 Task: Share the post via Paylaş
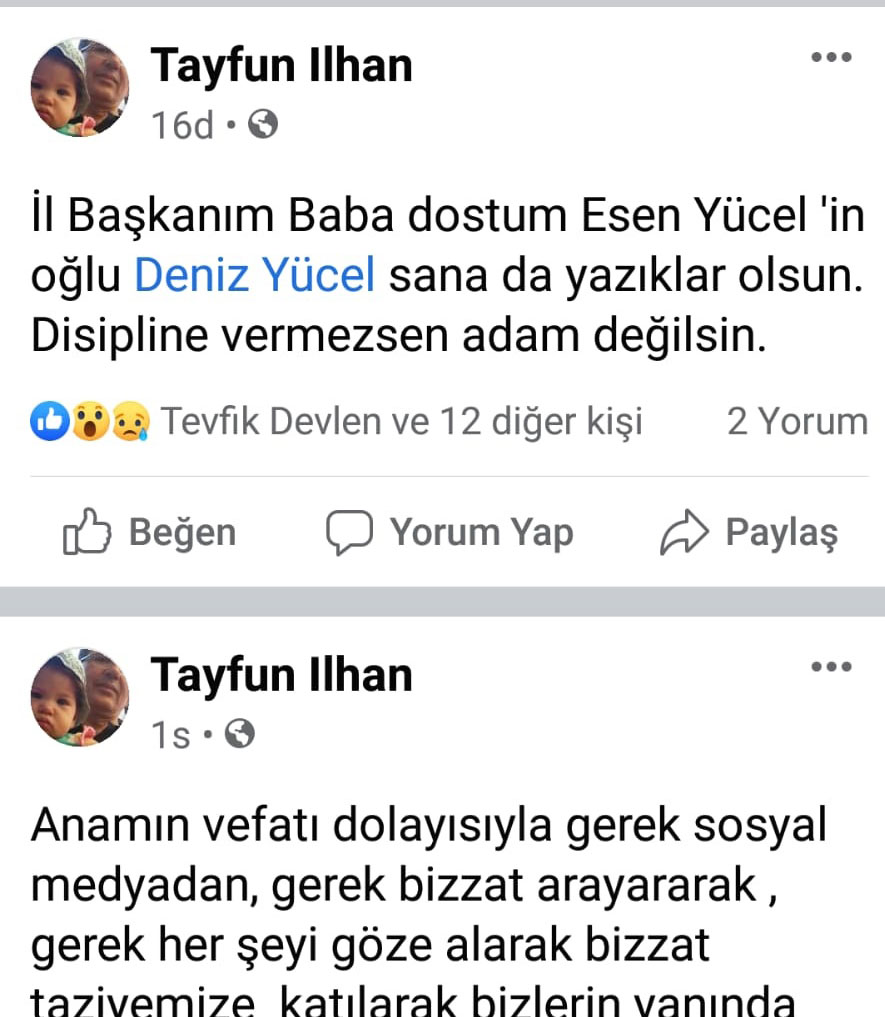click(749, 532)
